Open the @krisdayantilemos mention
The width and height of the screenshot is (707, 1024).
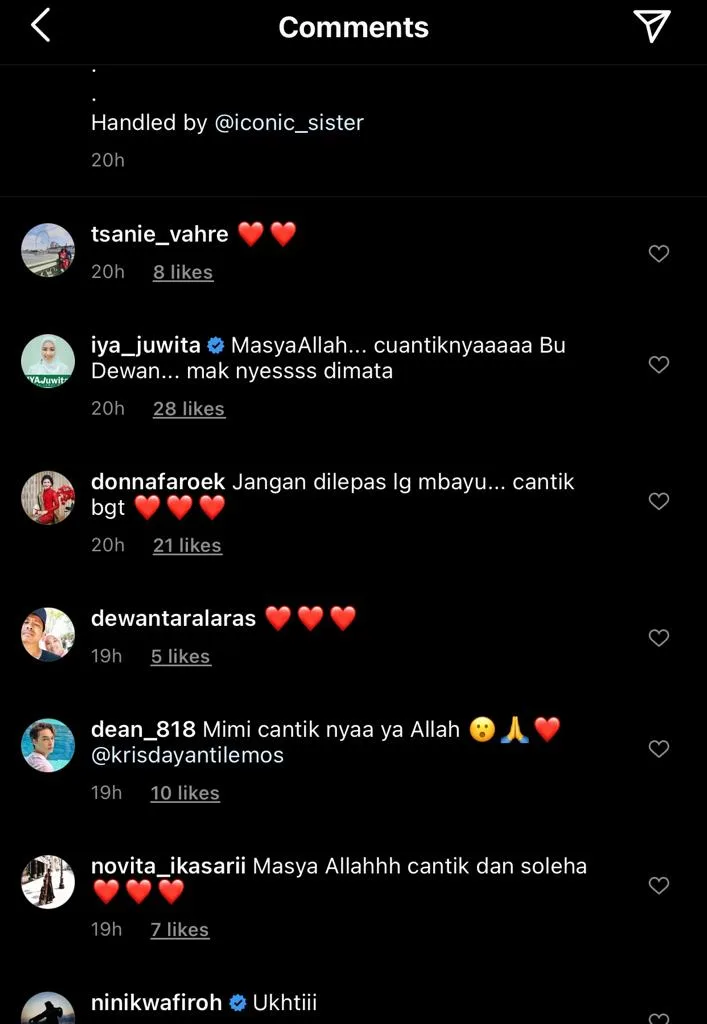point(187,756)
